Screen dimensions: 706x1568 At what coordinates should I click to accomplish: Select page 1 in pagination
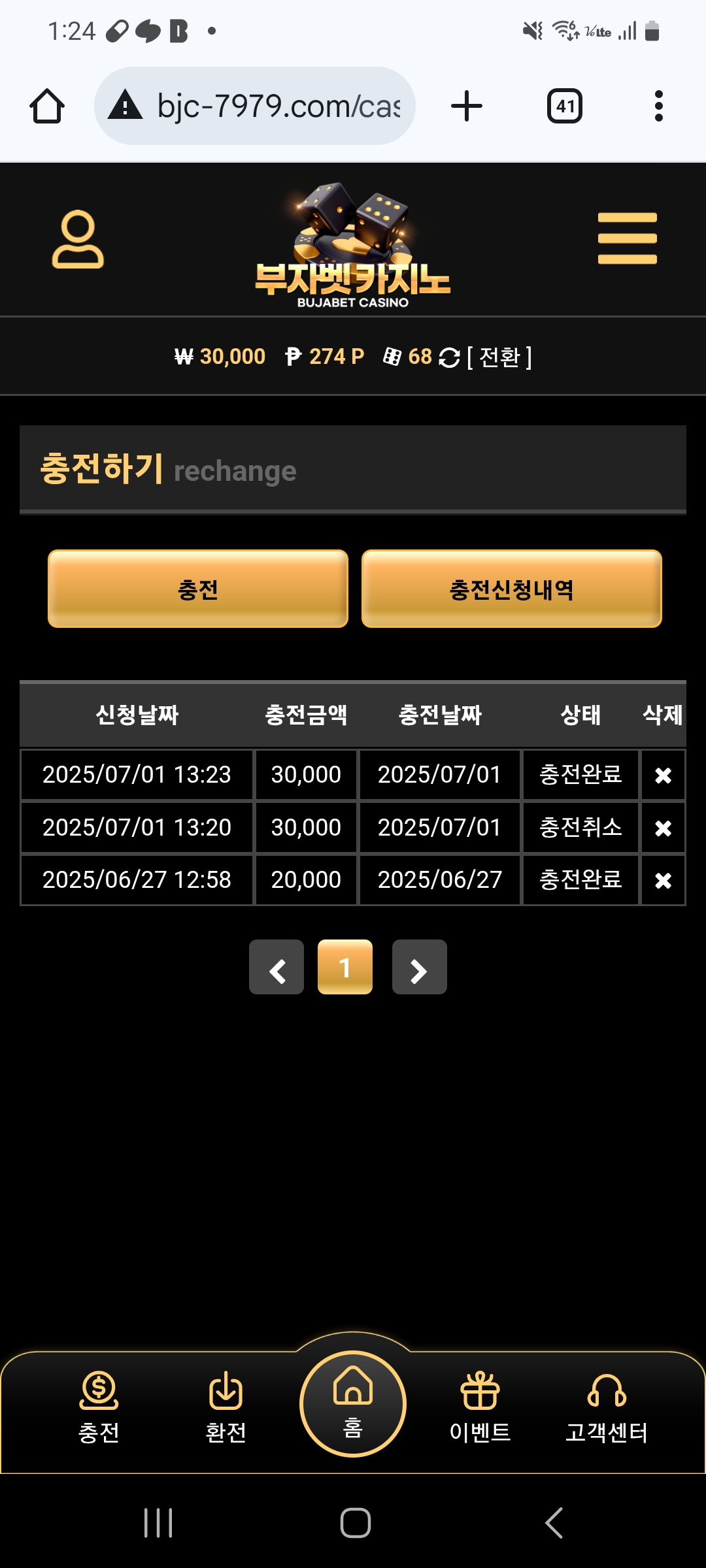point(345,968)
